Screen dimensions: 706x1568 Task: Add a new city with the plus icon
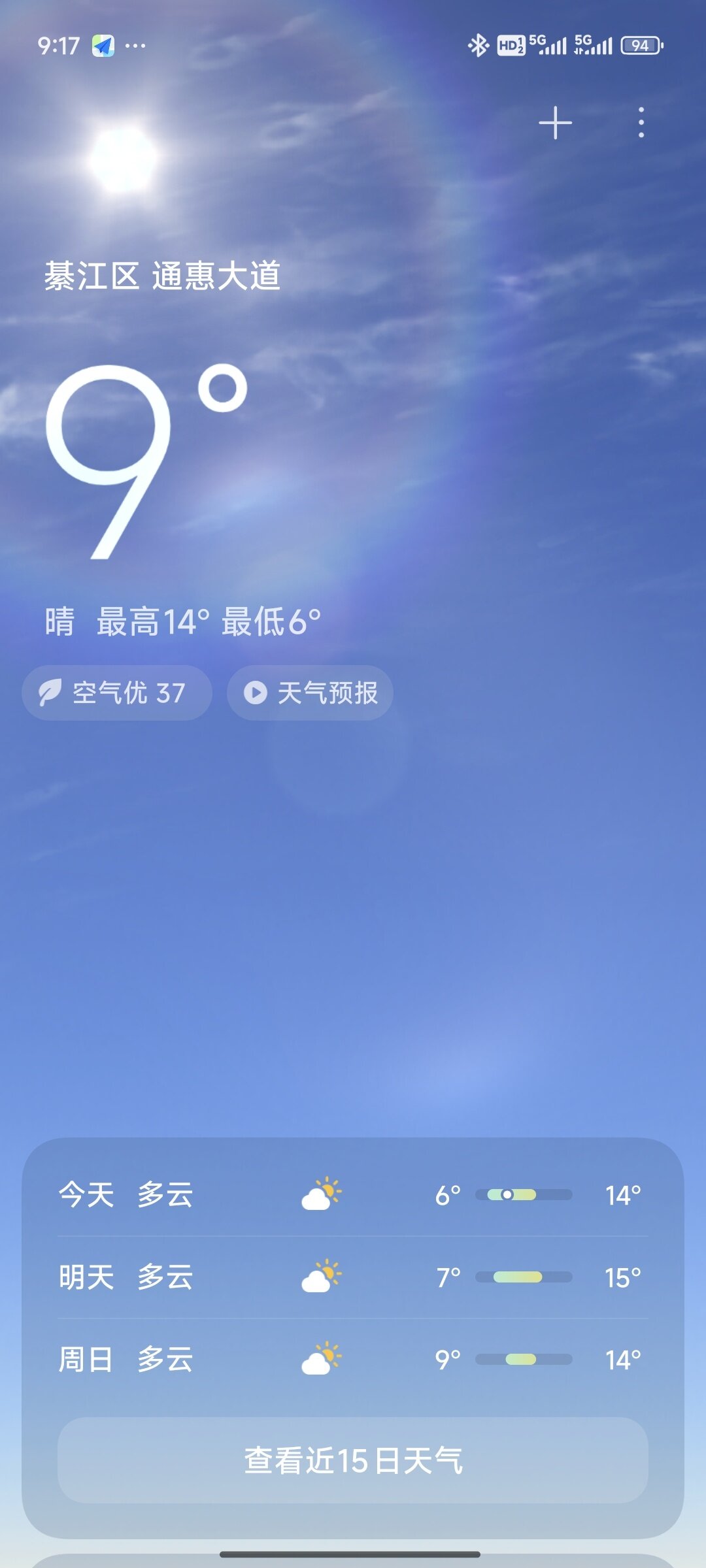[x=556, y=123]
